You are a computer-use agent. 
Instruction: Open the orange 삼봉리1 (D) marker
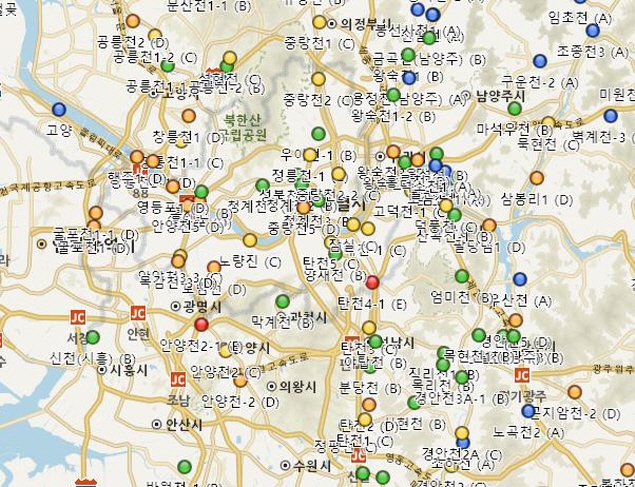pos(537,178)
